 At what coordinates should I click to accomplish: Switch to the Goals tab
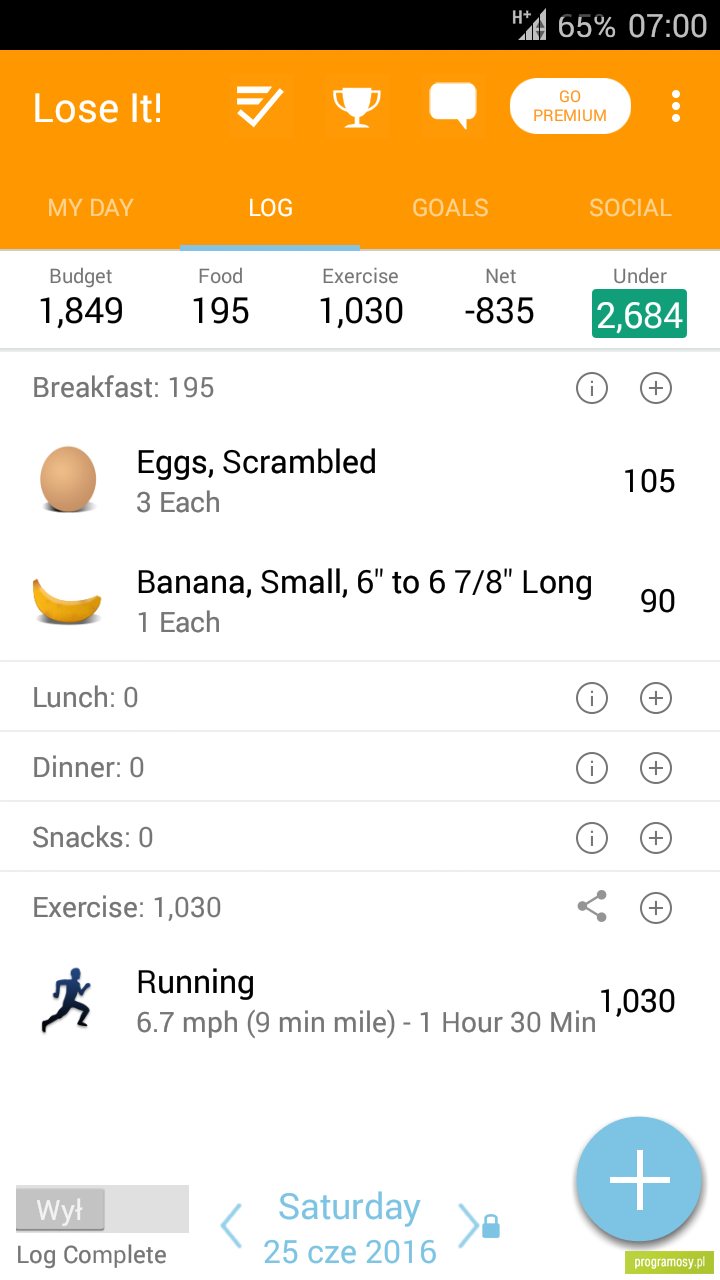[x=450, y=208]
